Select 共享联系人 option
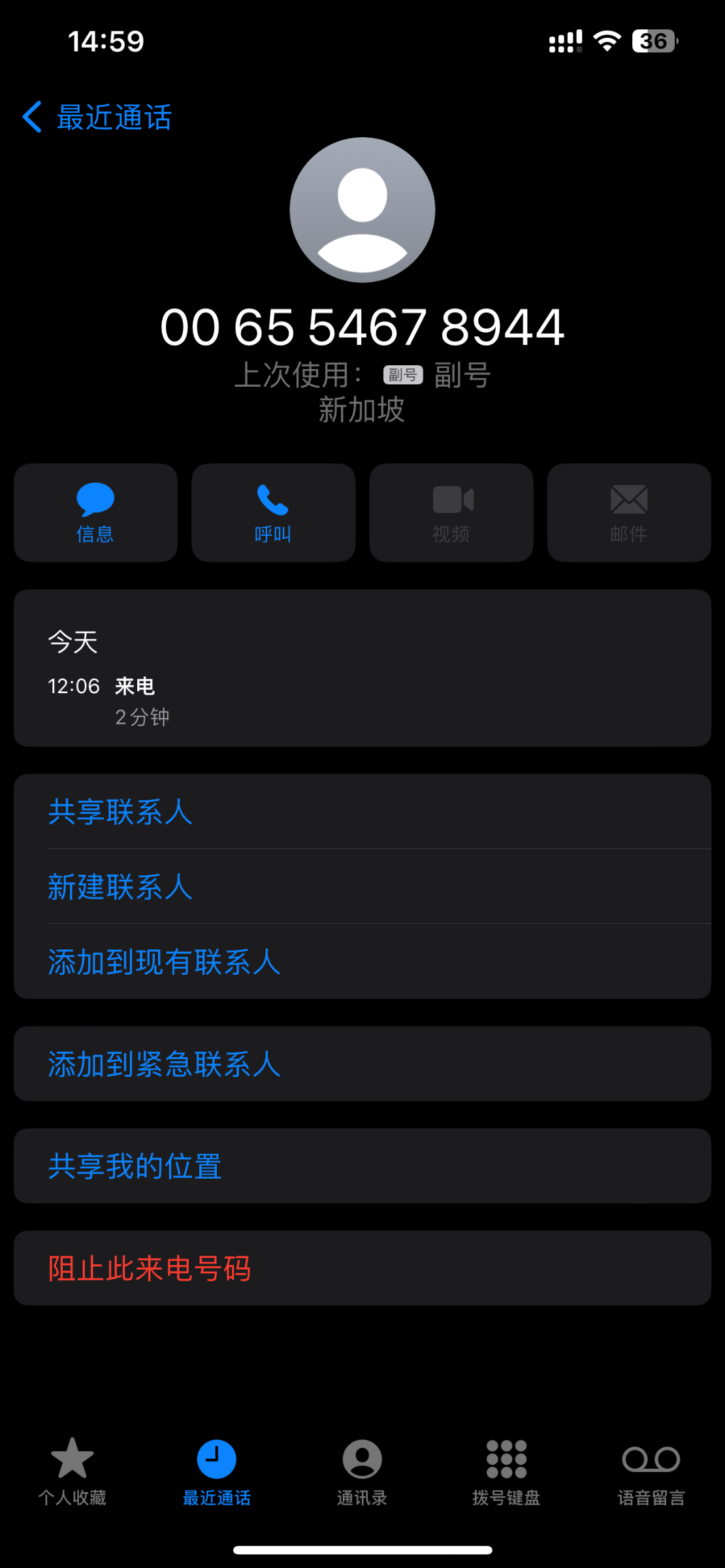Screen dimensions: 725x1568 pyautogui.click(x=362, y=811)
